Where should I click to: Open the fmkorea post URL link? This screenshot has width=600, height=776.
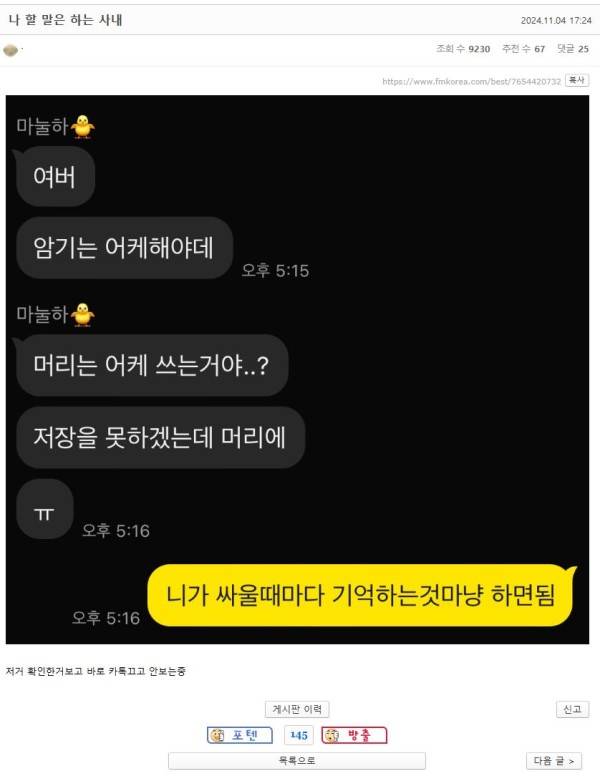click(x=472, y=81)
